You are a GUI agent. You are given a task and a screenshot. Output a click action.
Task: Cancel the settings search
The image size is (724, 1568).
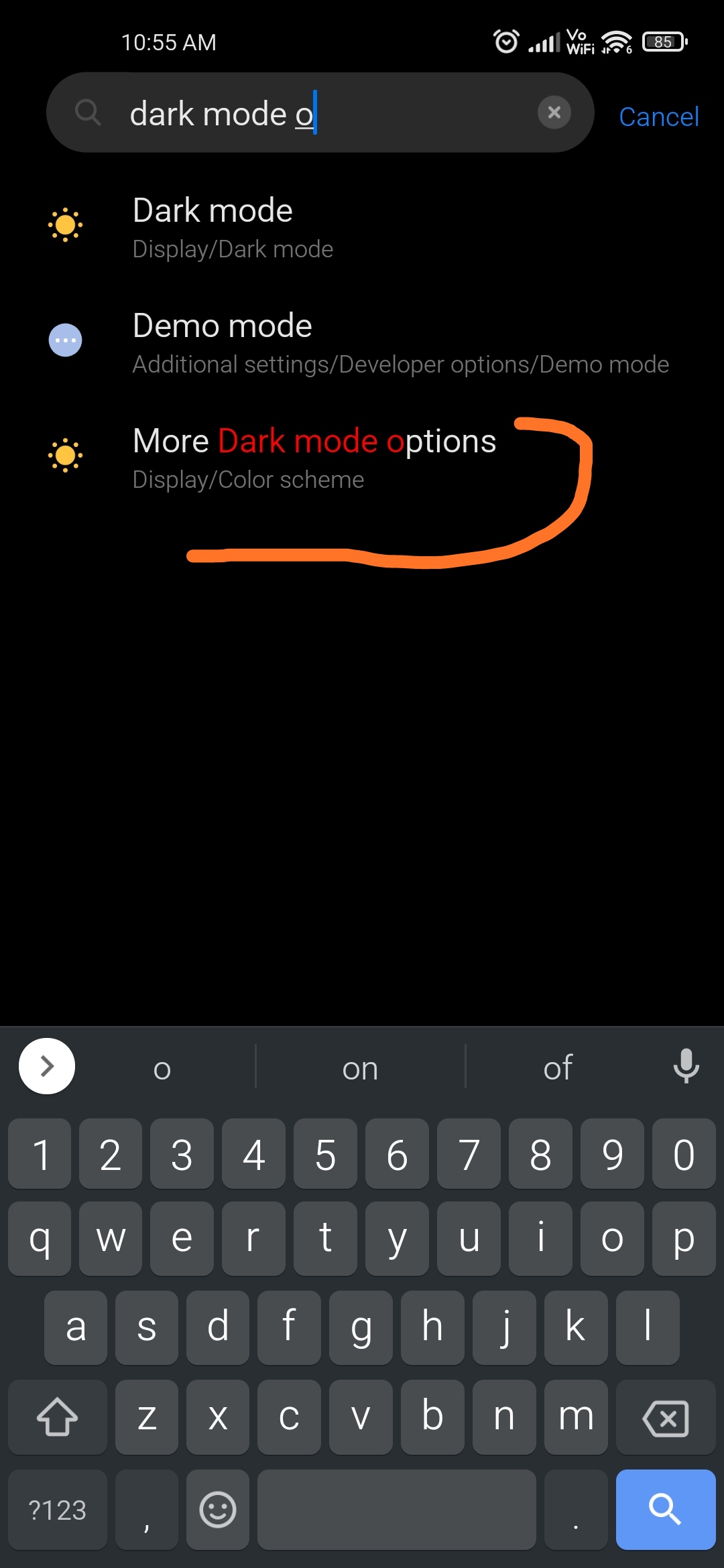[x=659, y=117]
